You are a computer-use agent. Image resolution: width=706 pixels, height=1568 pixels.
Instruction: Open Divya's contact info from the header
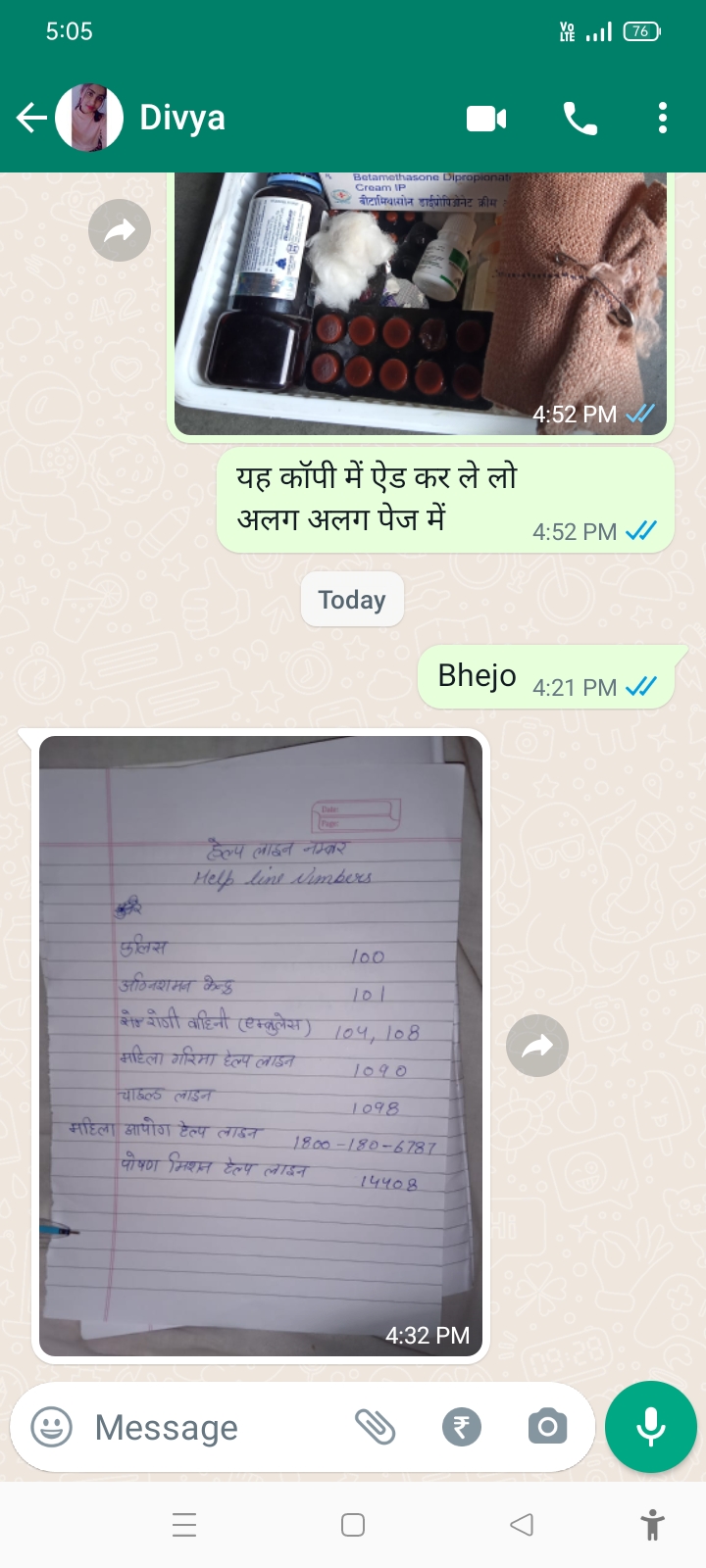click(182, 118)
